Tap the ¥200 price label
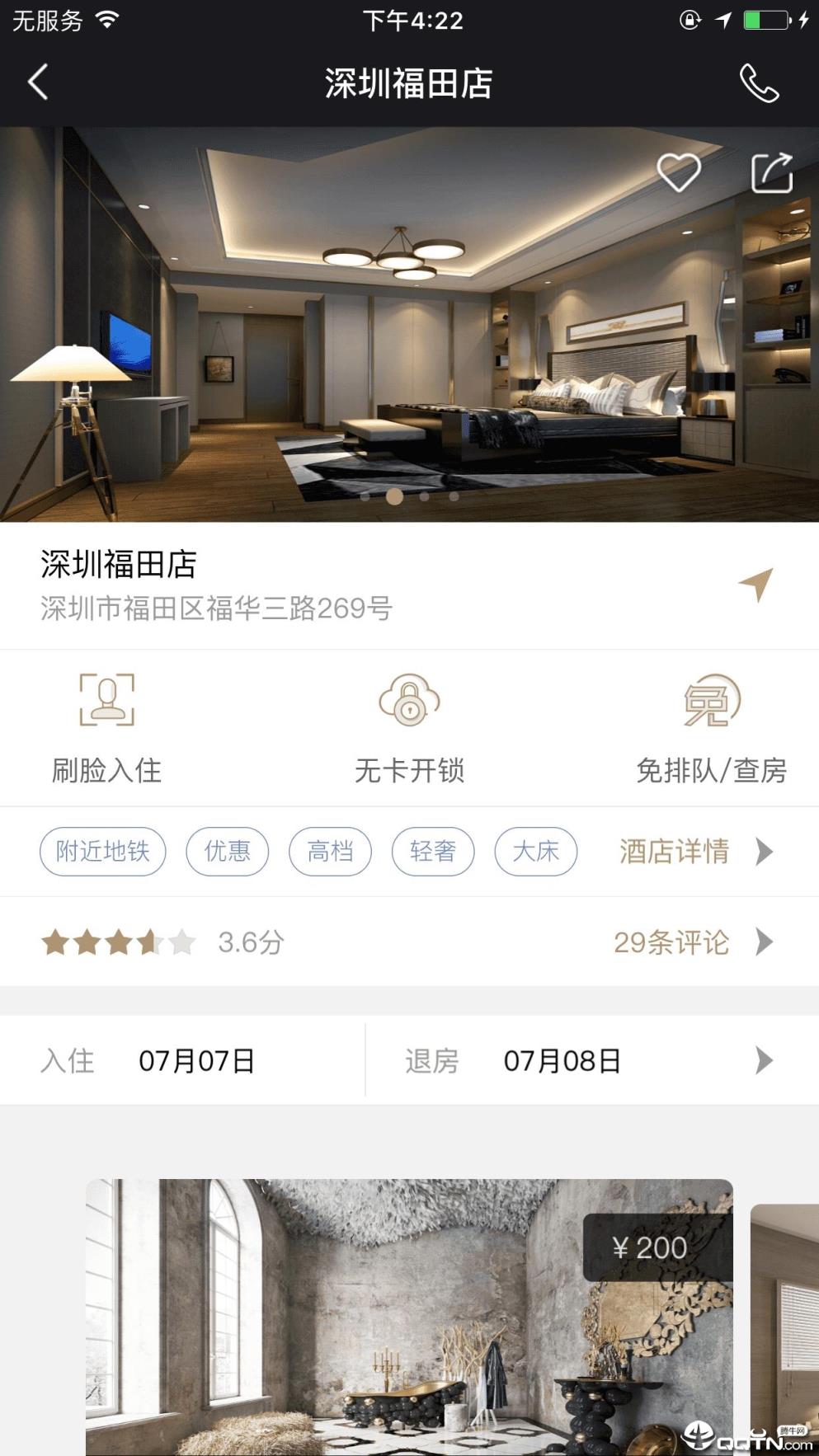 click(x=651, y=1247)
